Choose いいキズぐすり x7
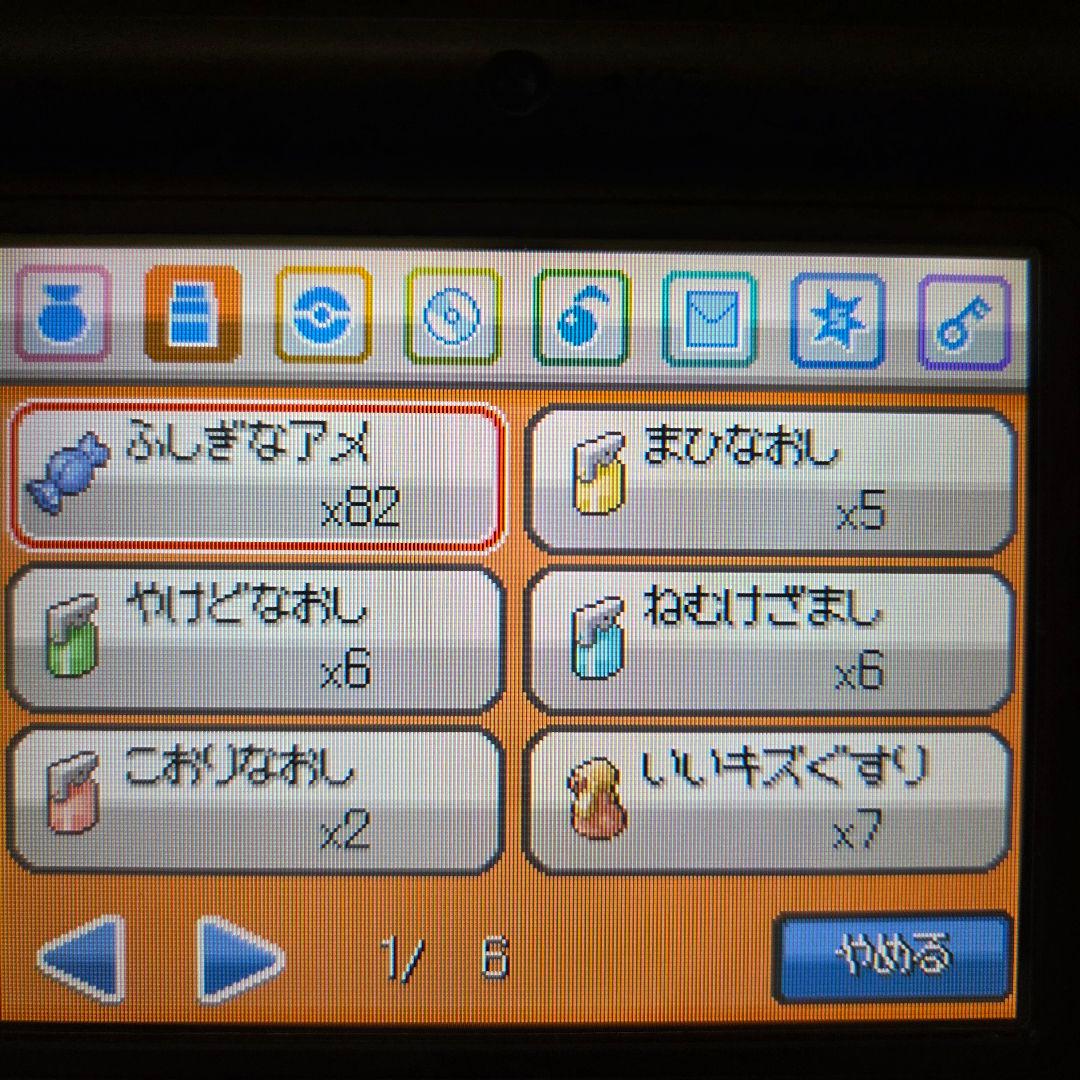 click(767, 801)
